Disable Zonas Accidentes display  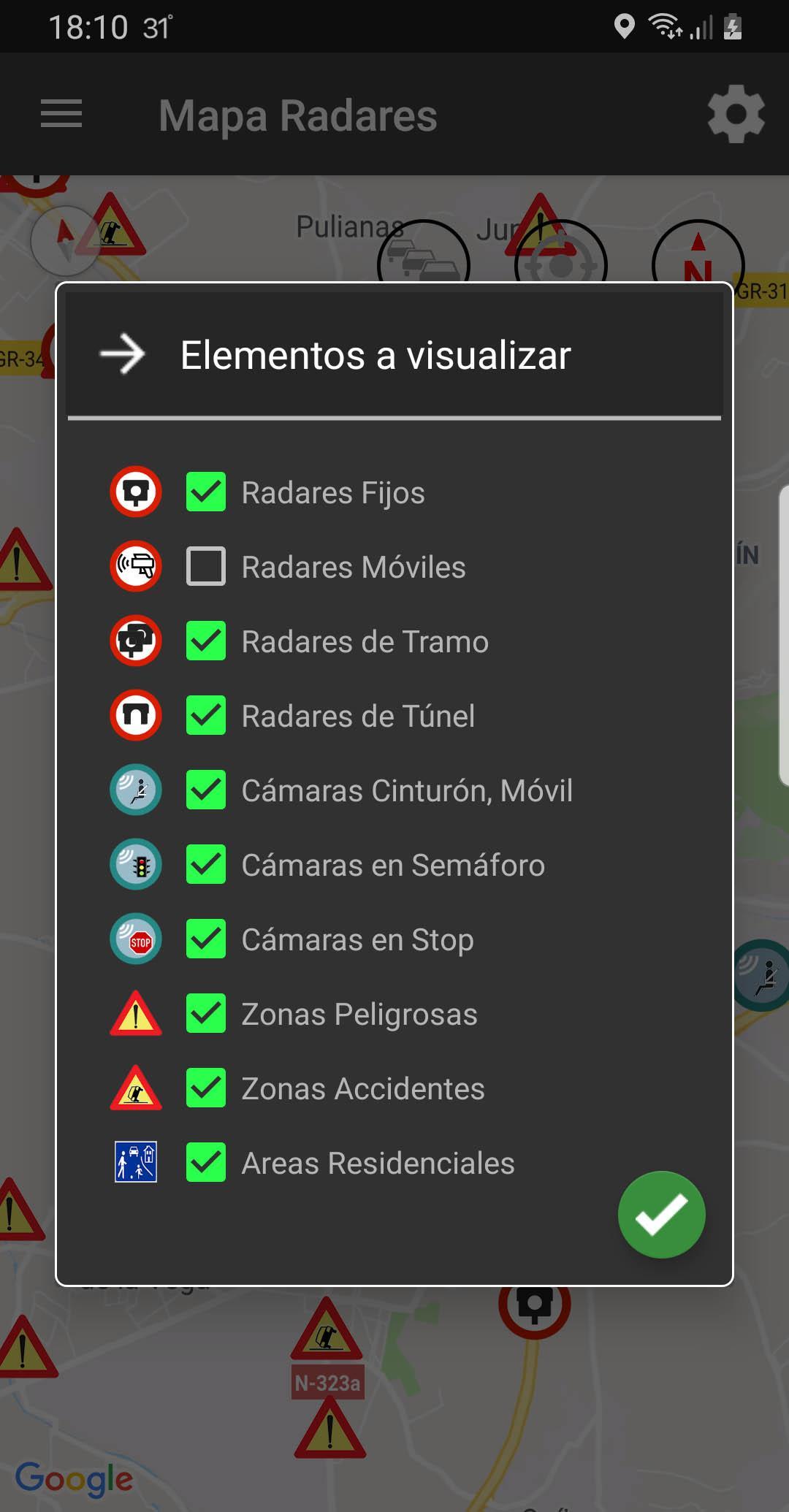pos(206,1088)
